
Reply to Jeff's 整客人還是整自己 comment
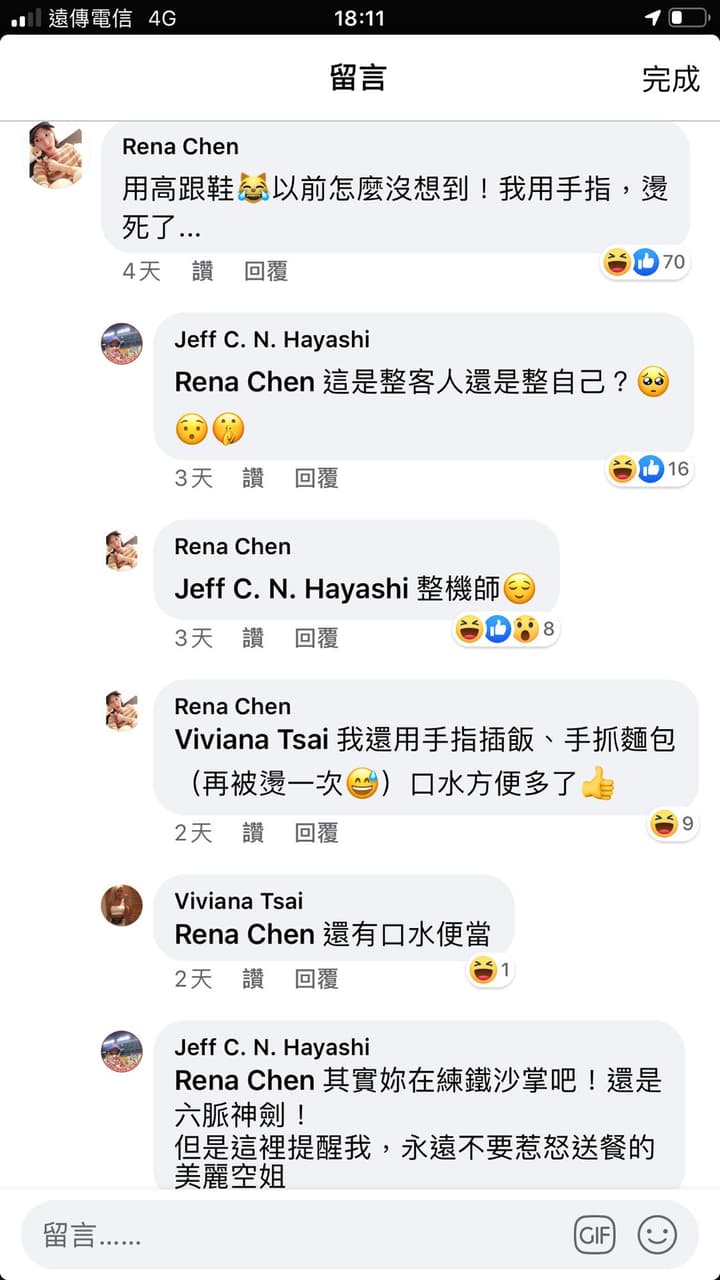[317, 478]
